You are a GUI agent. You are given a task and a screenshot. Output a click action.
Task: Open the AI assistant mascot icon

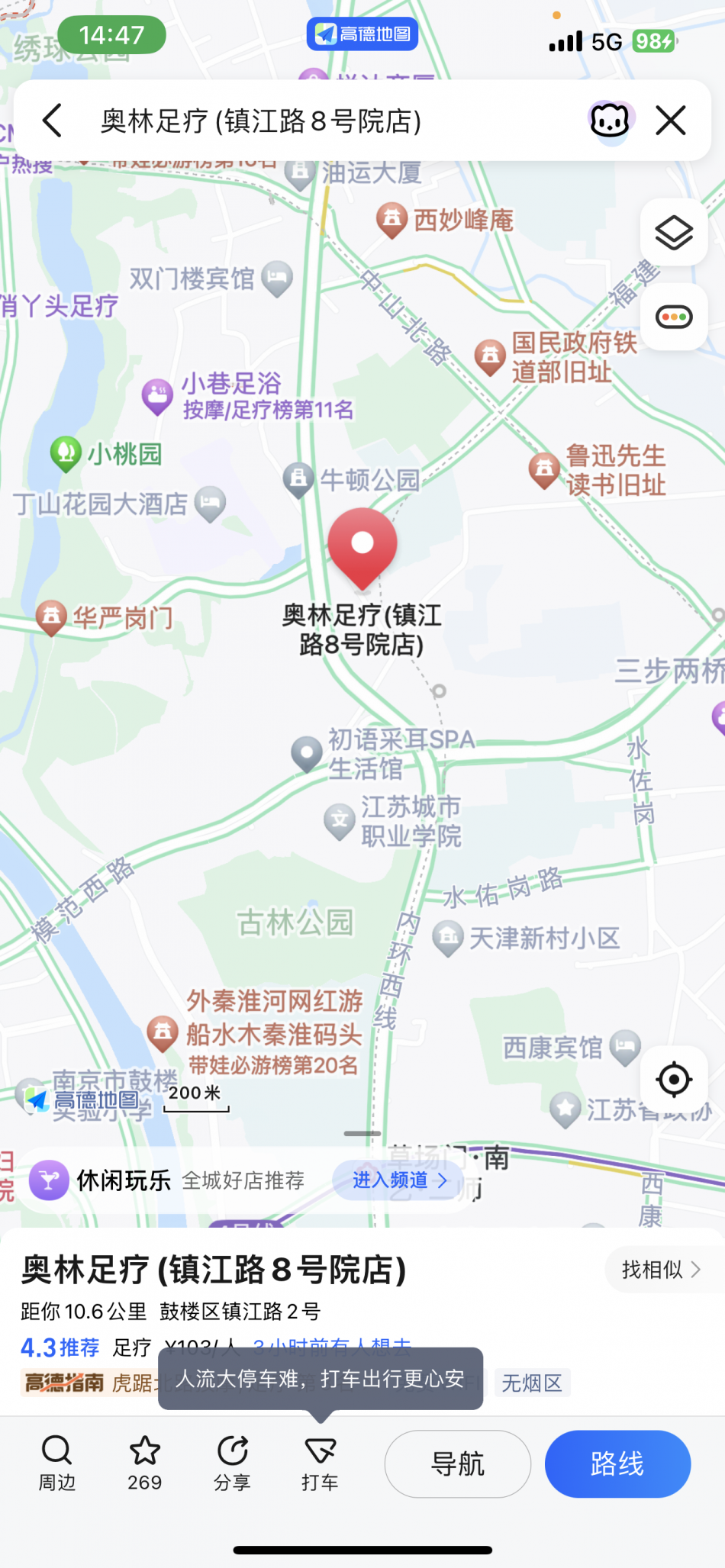(610, 121)
